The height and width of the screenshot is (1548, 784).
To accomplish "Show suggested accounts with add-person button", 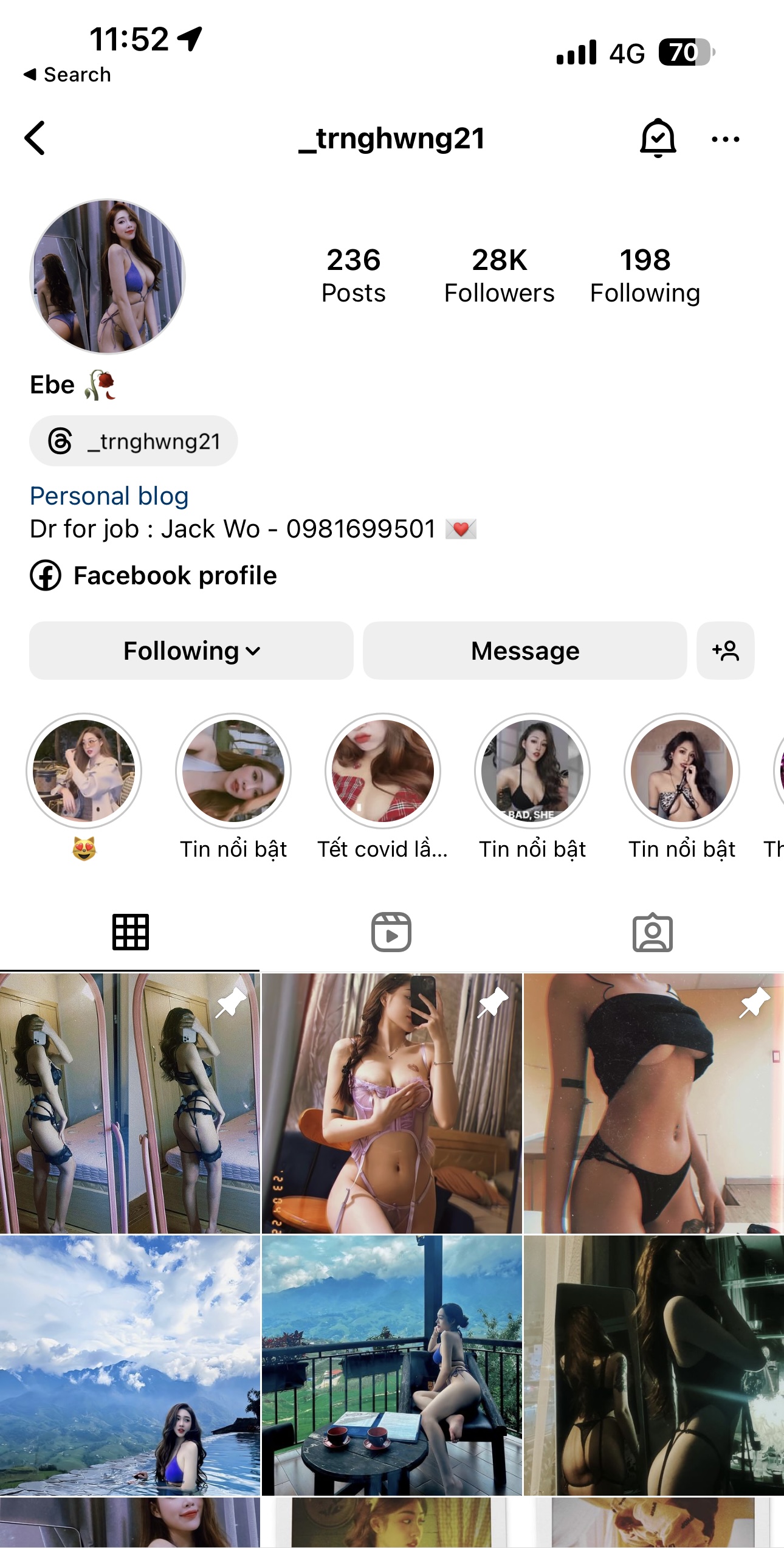I will (725, 651).
